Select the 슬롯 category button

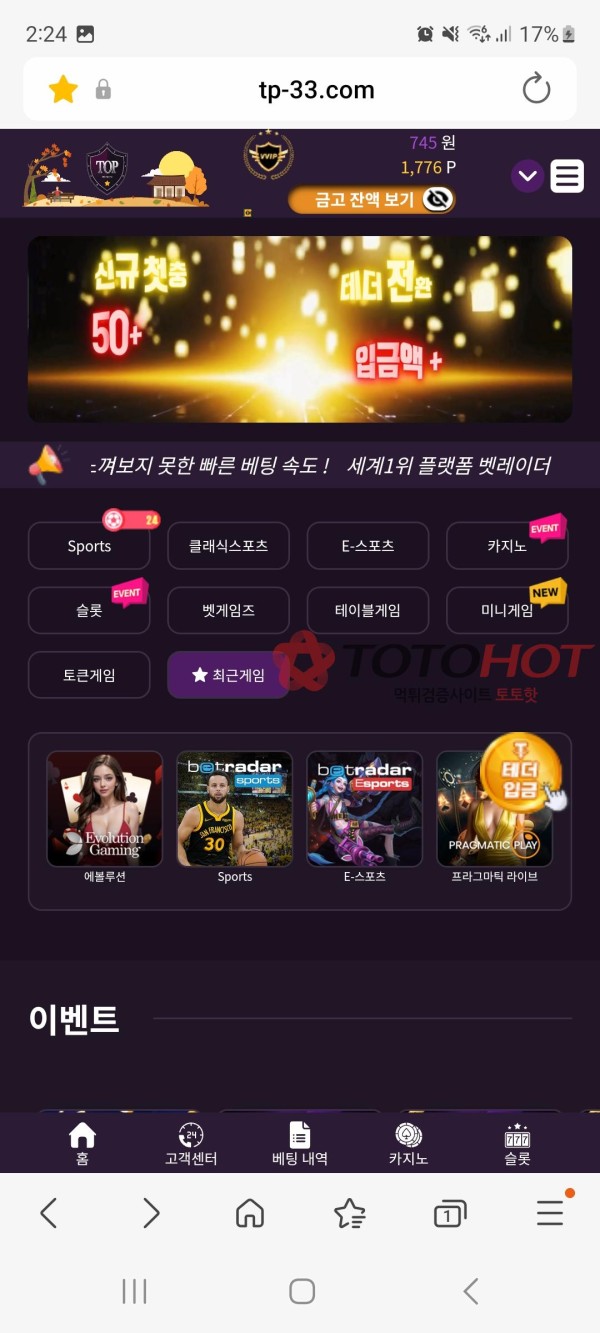coord(89,610)
